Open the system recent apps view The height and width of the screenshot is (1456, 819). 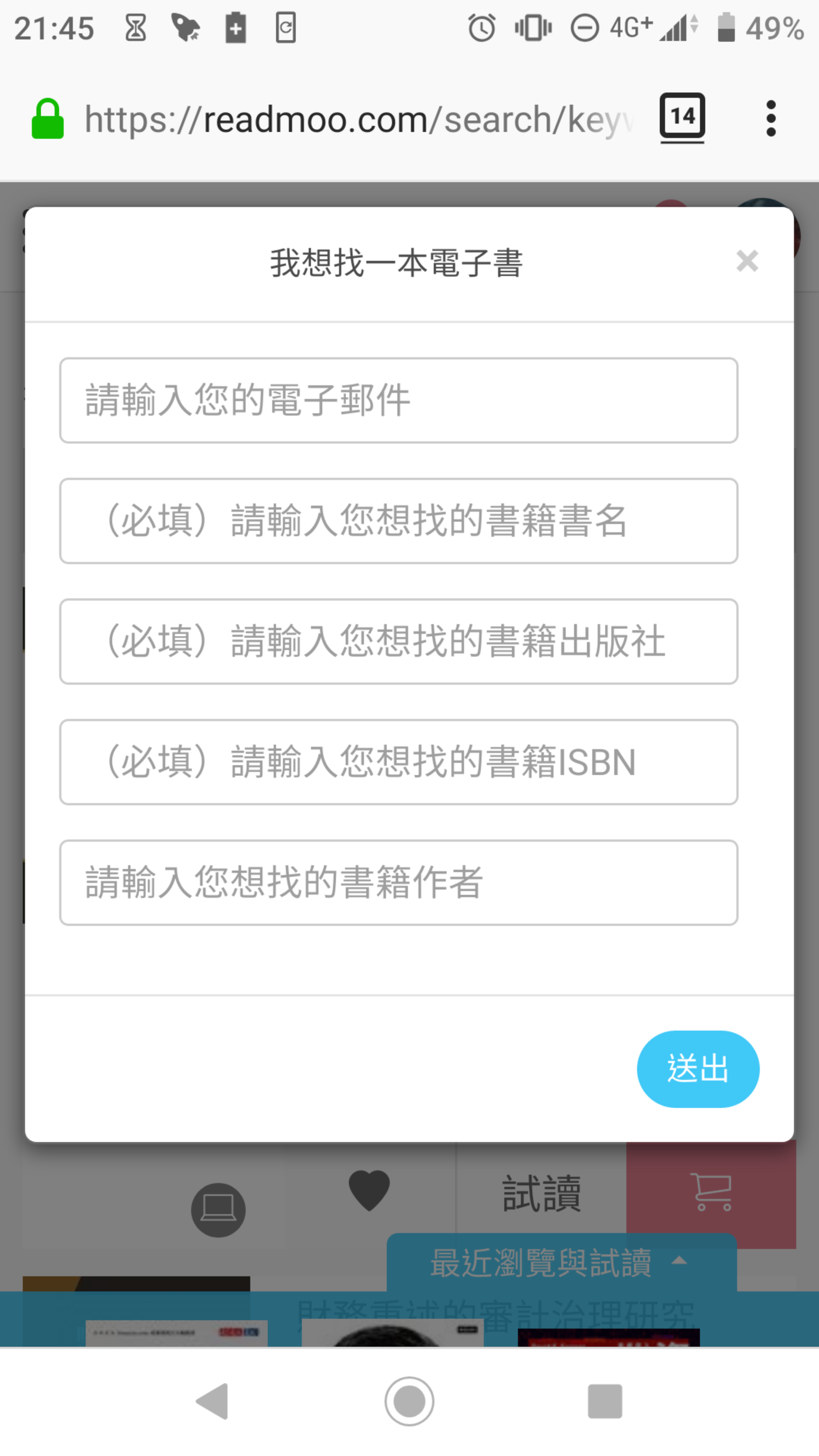point(605,1401)
